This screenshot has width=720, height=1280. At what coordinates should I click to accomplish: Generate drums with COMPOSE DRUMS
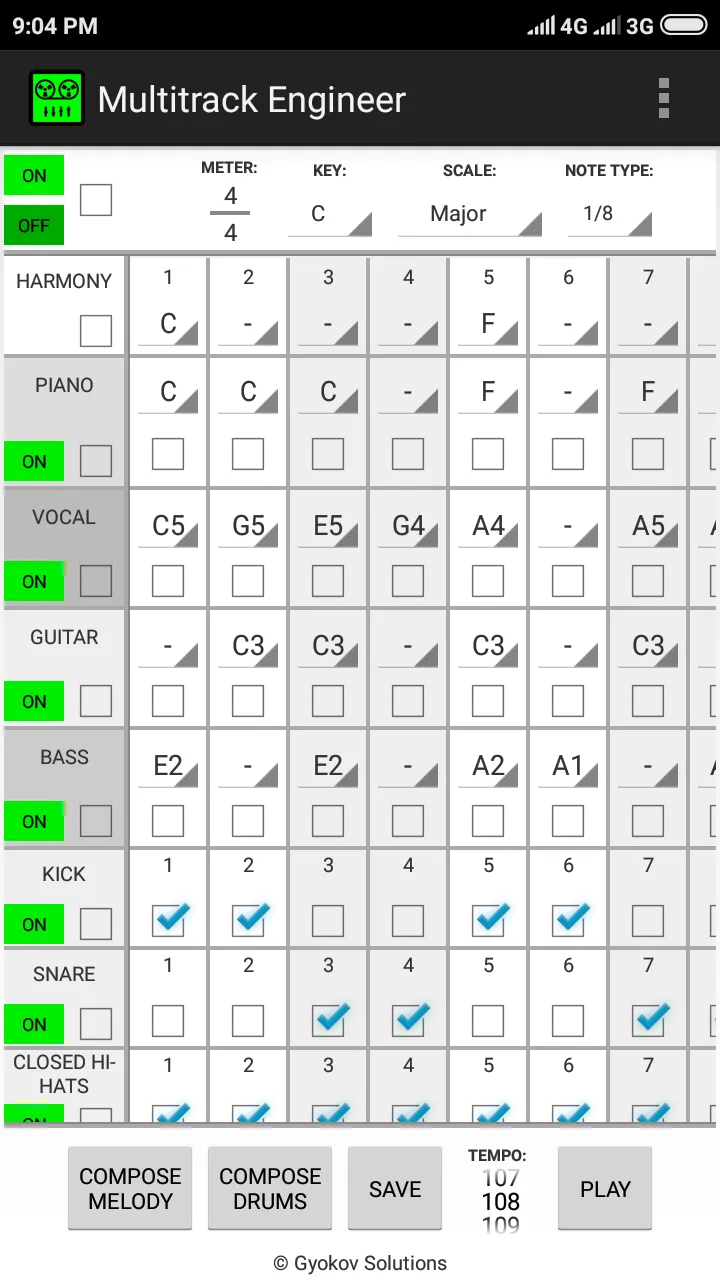(270, 1188)
